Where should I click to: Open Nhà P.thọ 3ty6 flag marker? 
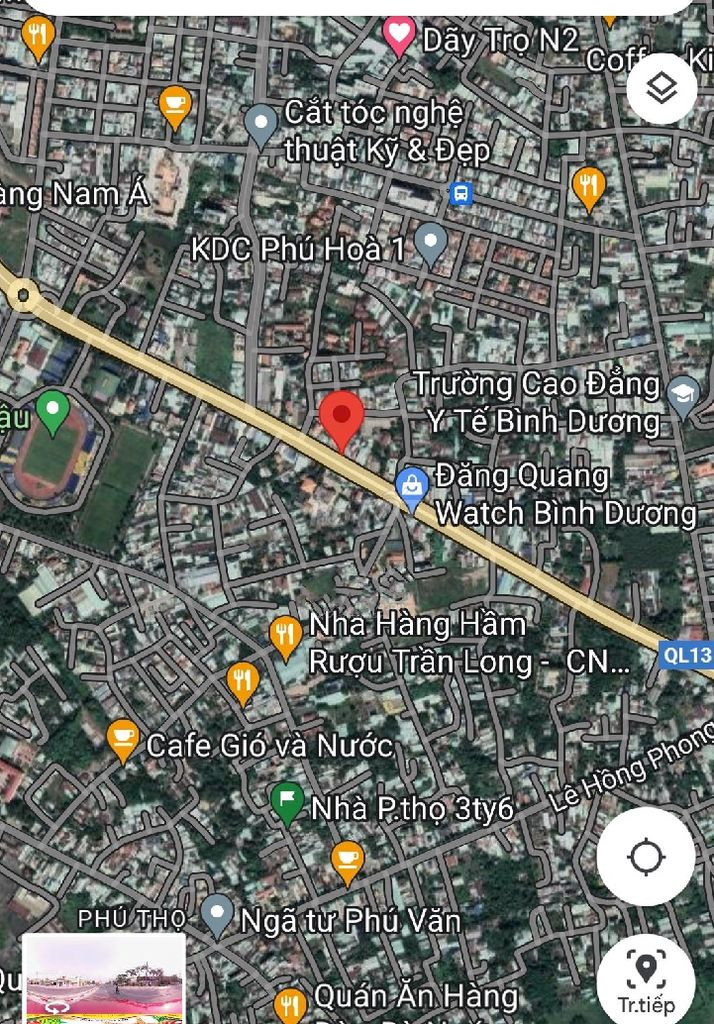[287, 801]
